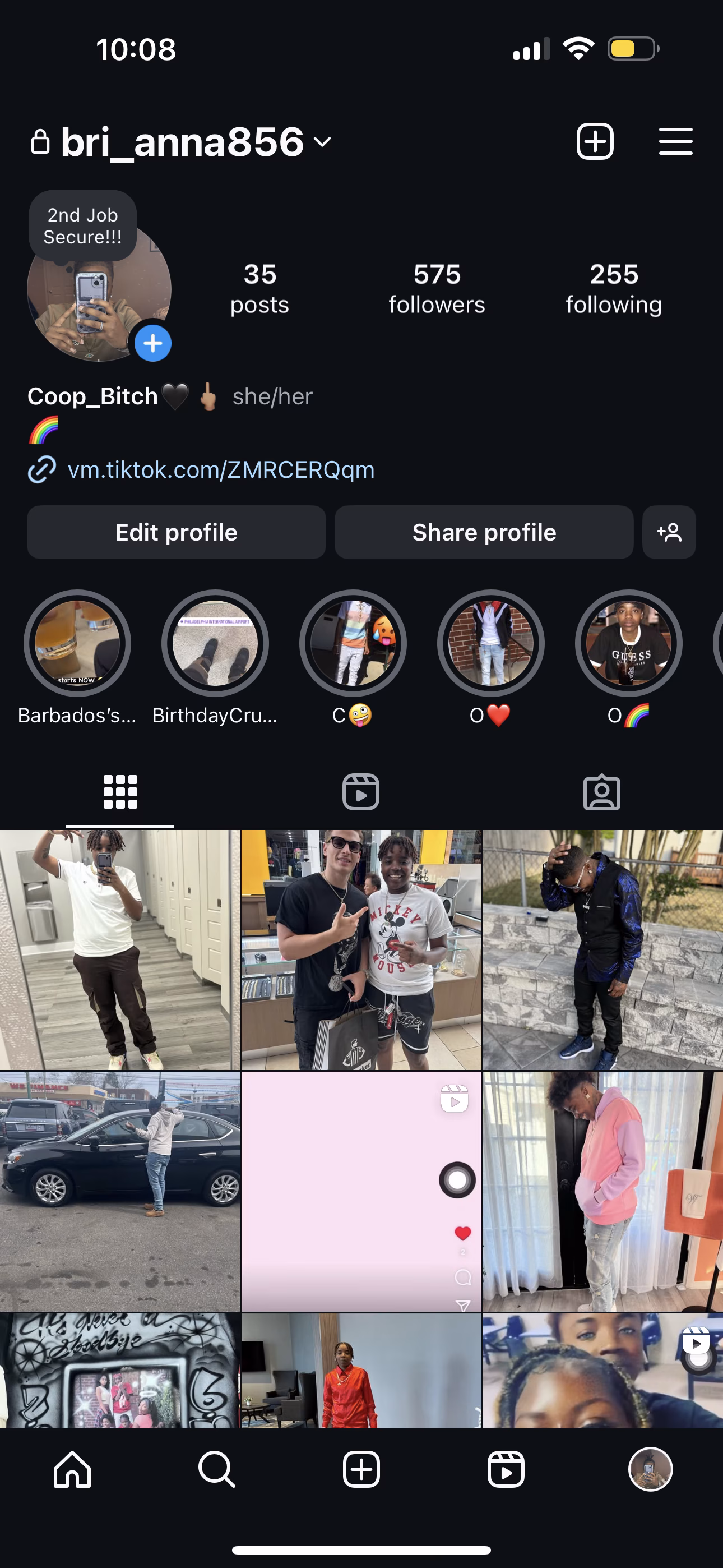Open the mirror selfie post in white shirt
The width and height of the screenshot is (723, 1568).
coord(120,949)
